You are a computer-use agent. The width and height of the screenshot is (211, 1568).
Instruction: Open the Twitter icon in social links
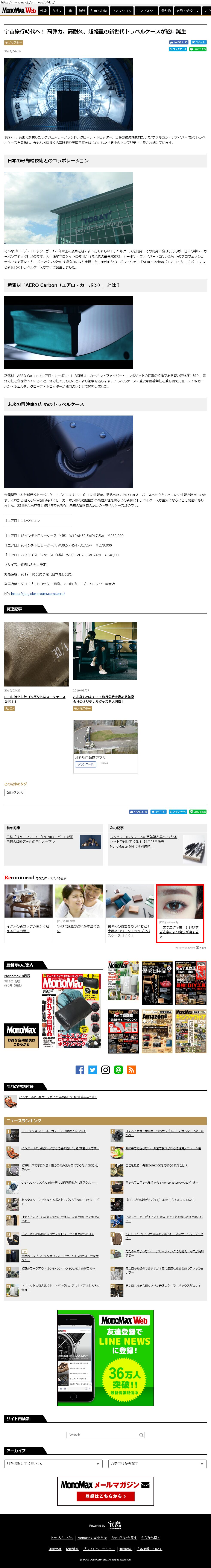93,1069
